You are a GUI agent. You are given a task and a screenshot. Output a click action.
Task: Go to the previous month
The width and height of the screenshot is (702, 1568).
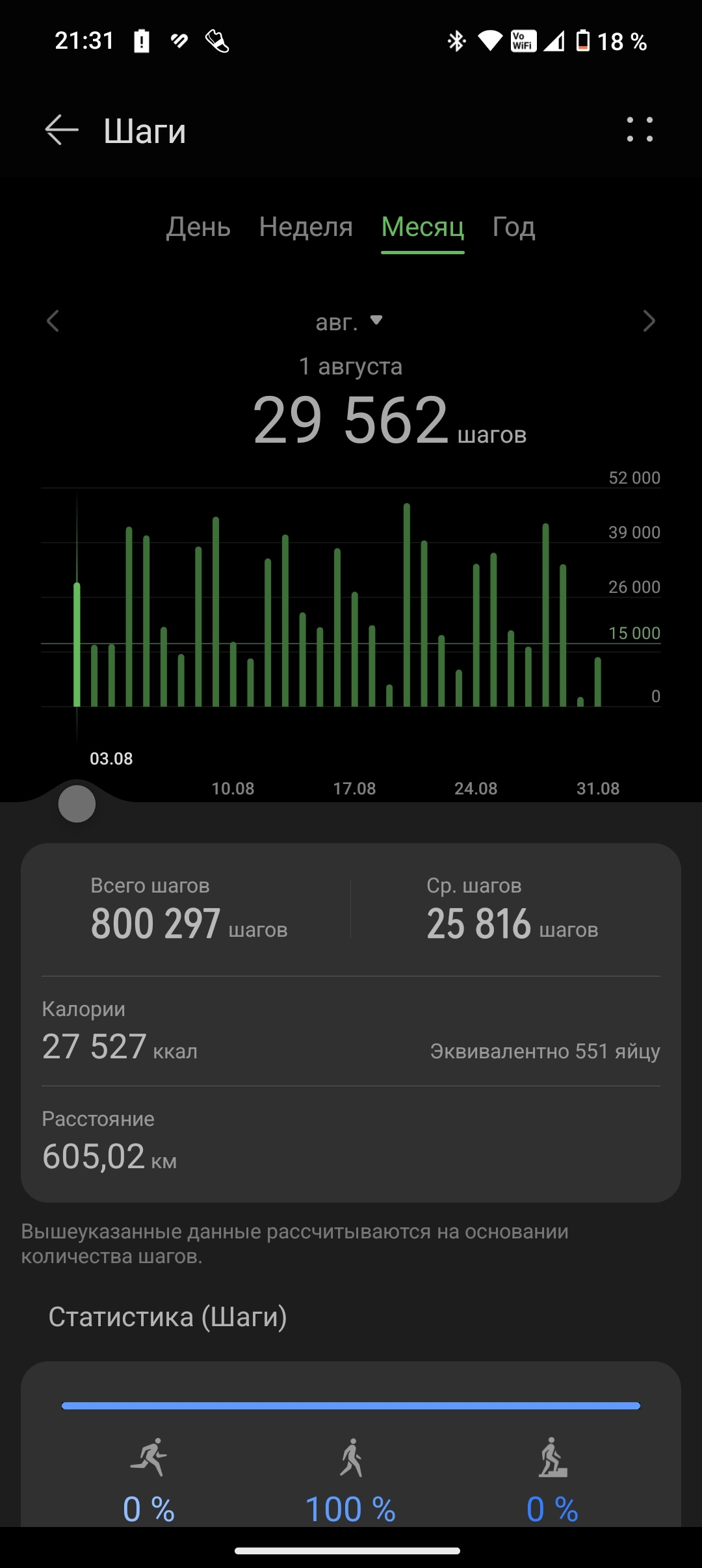click(53, 321)
